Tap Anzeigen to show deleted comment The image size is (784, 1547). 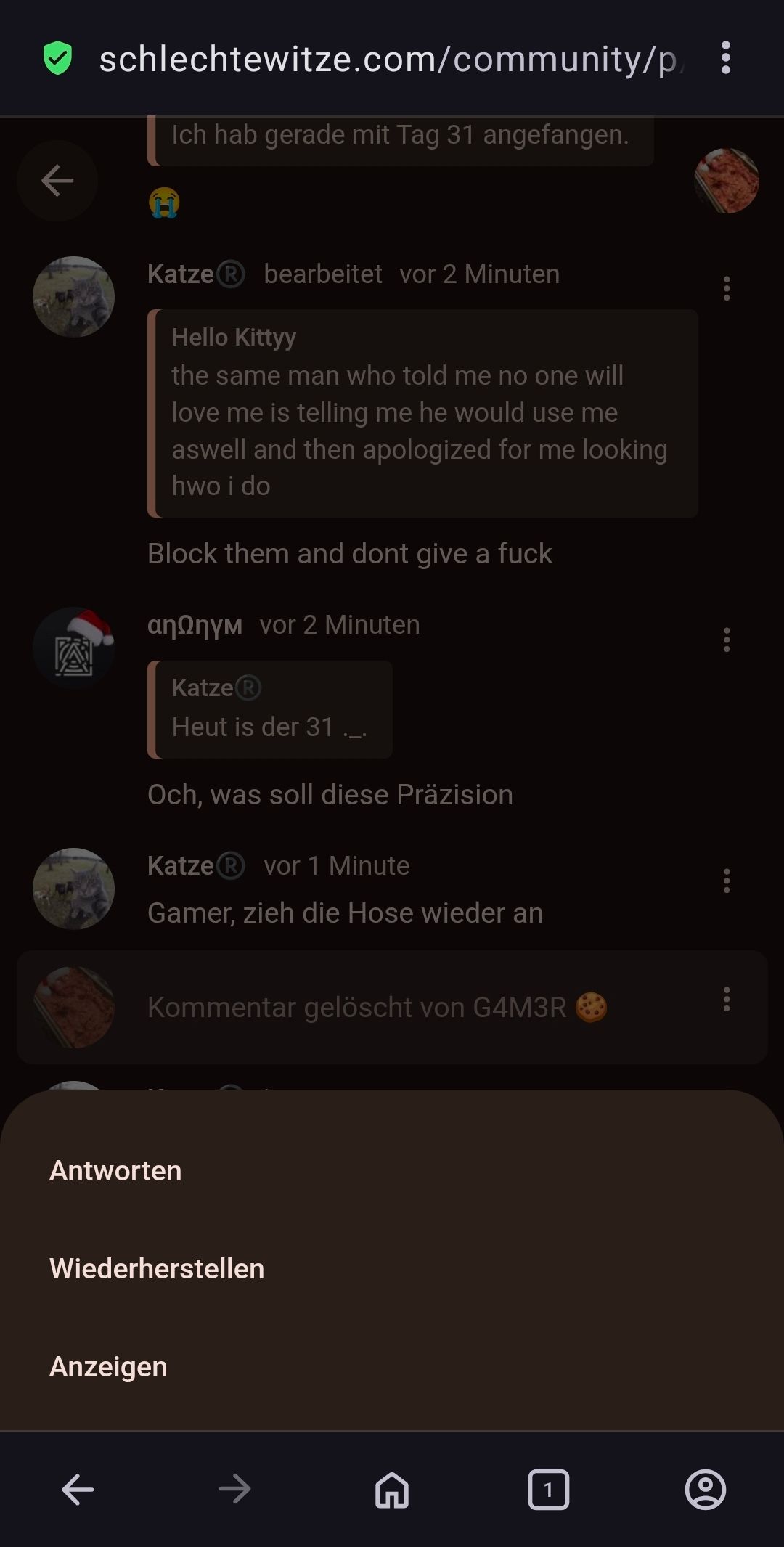[x=108, y=1366]
